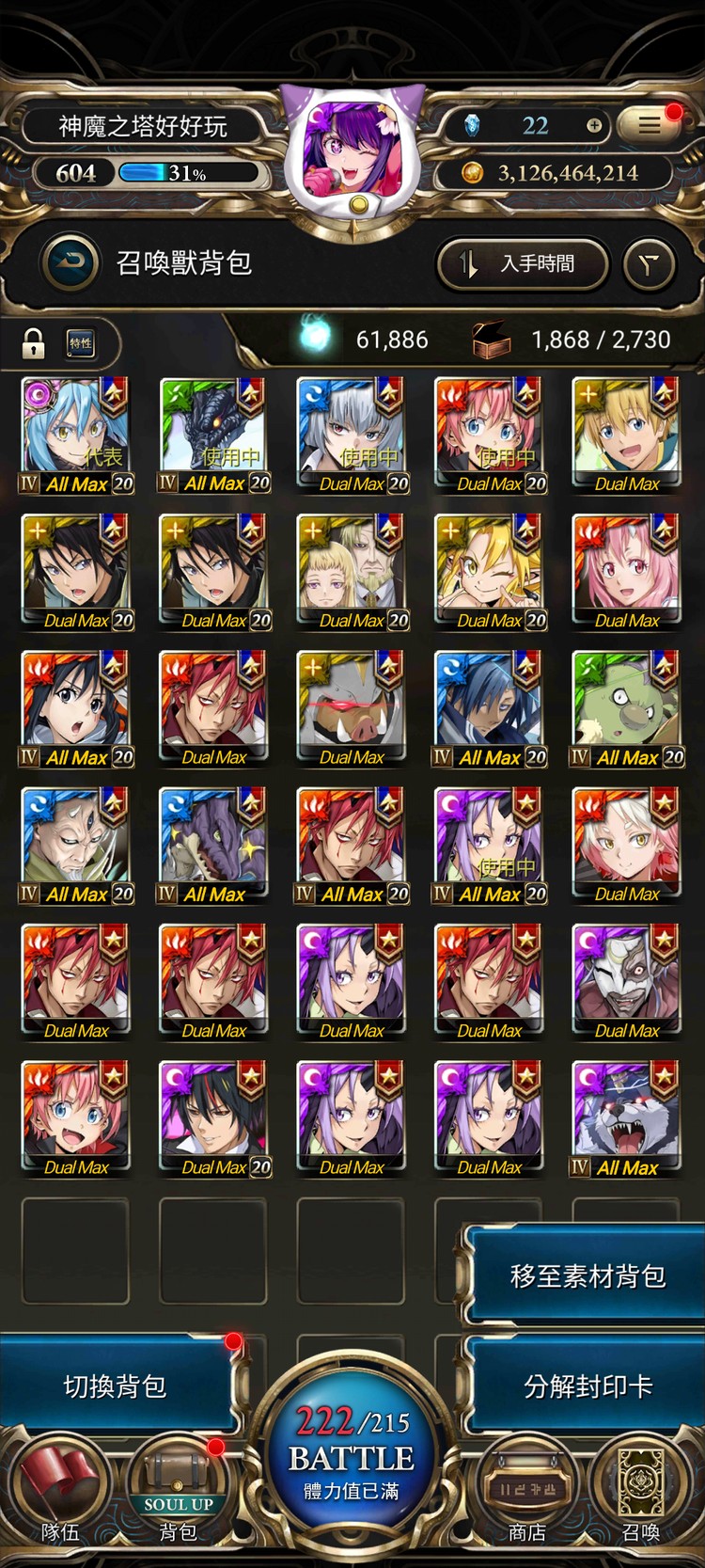Select the gray wolf All Max card
This screenshot has width=705, height=1568.
(626, 1117)
